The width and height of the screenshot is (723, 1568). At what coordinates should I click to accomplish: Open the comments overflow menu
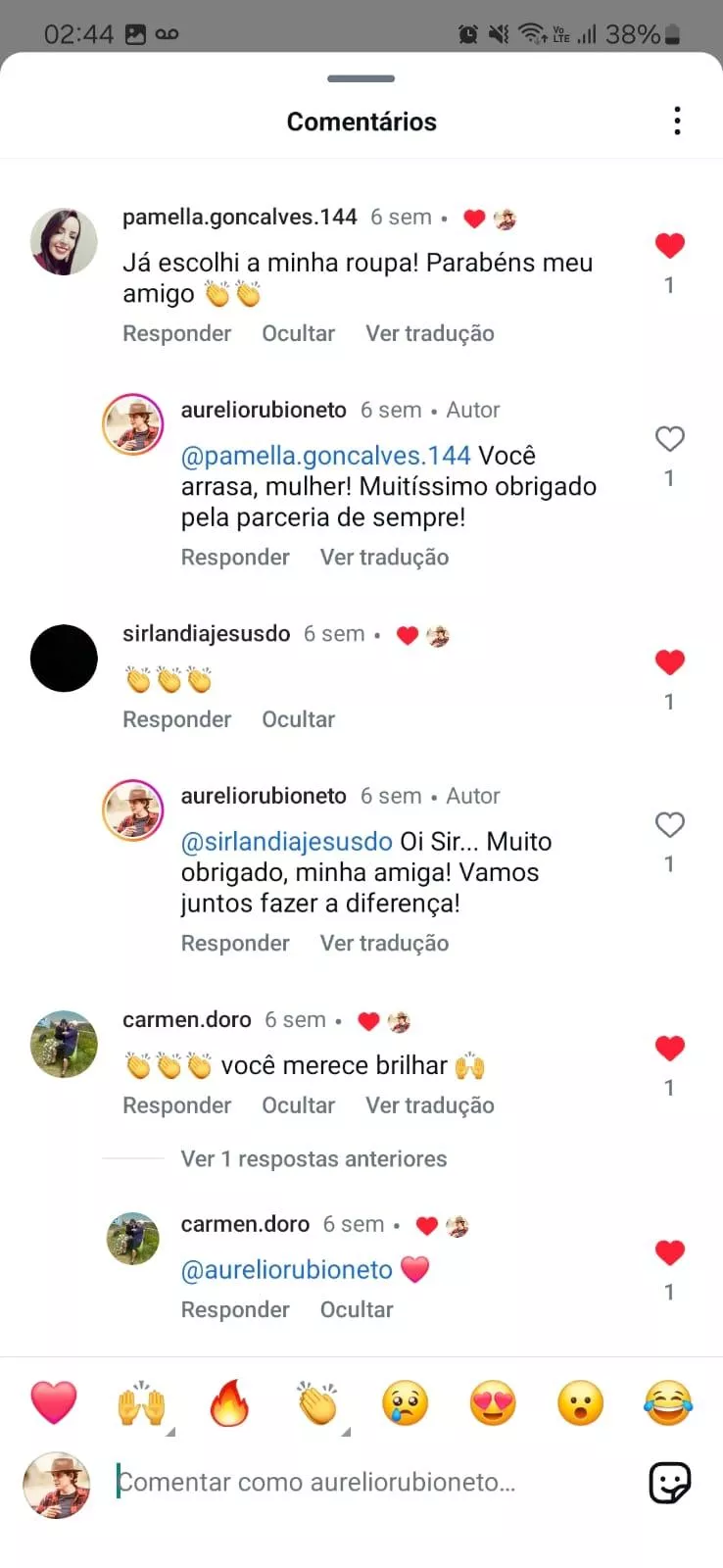pyautogui.click(x=677, y=122)
